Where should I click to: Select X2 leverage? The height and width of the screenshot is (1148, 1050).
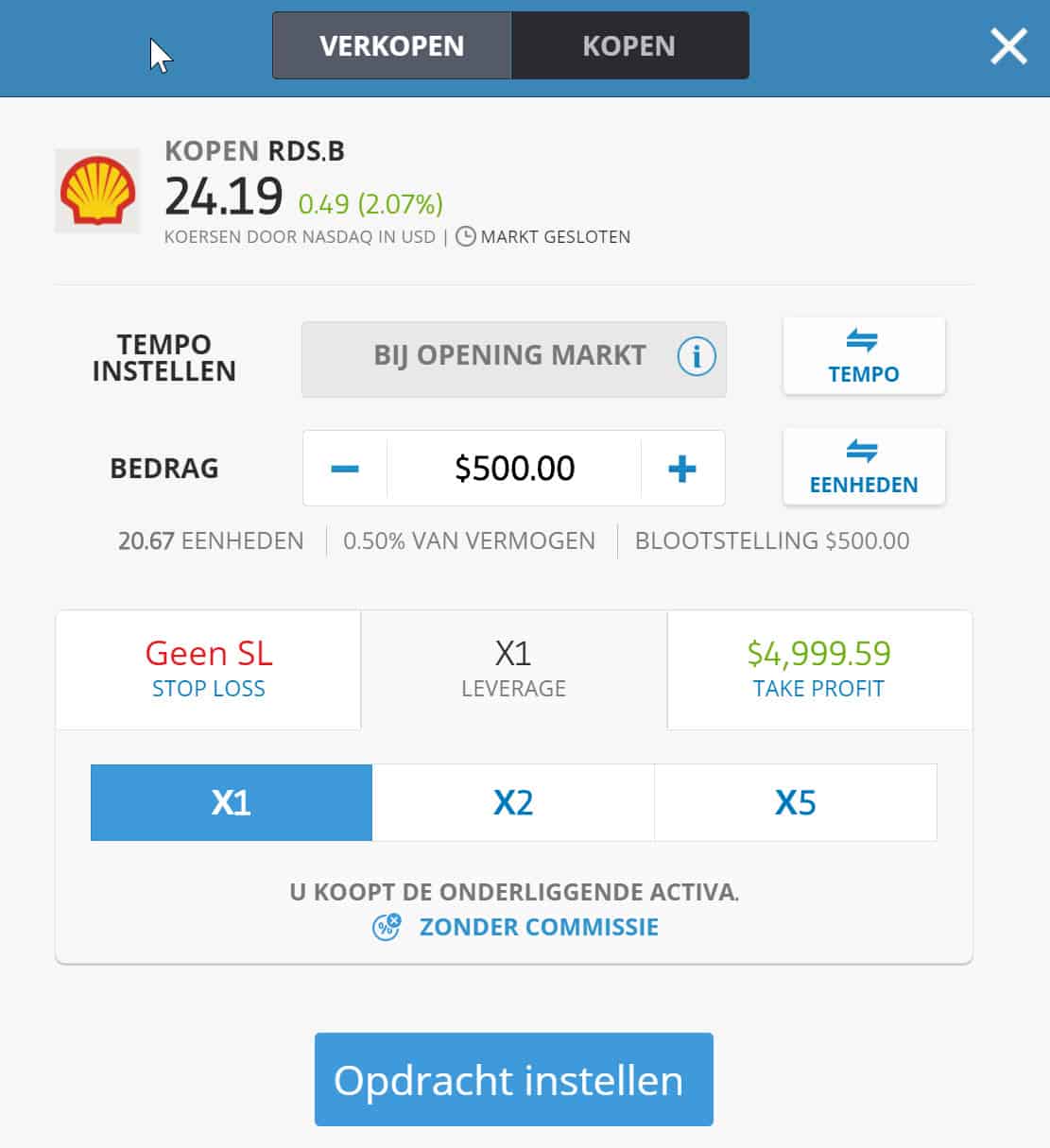coord(513,802)
